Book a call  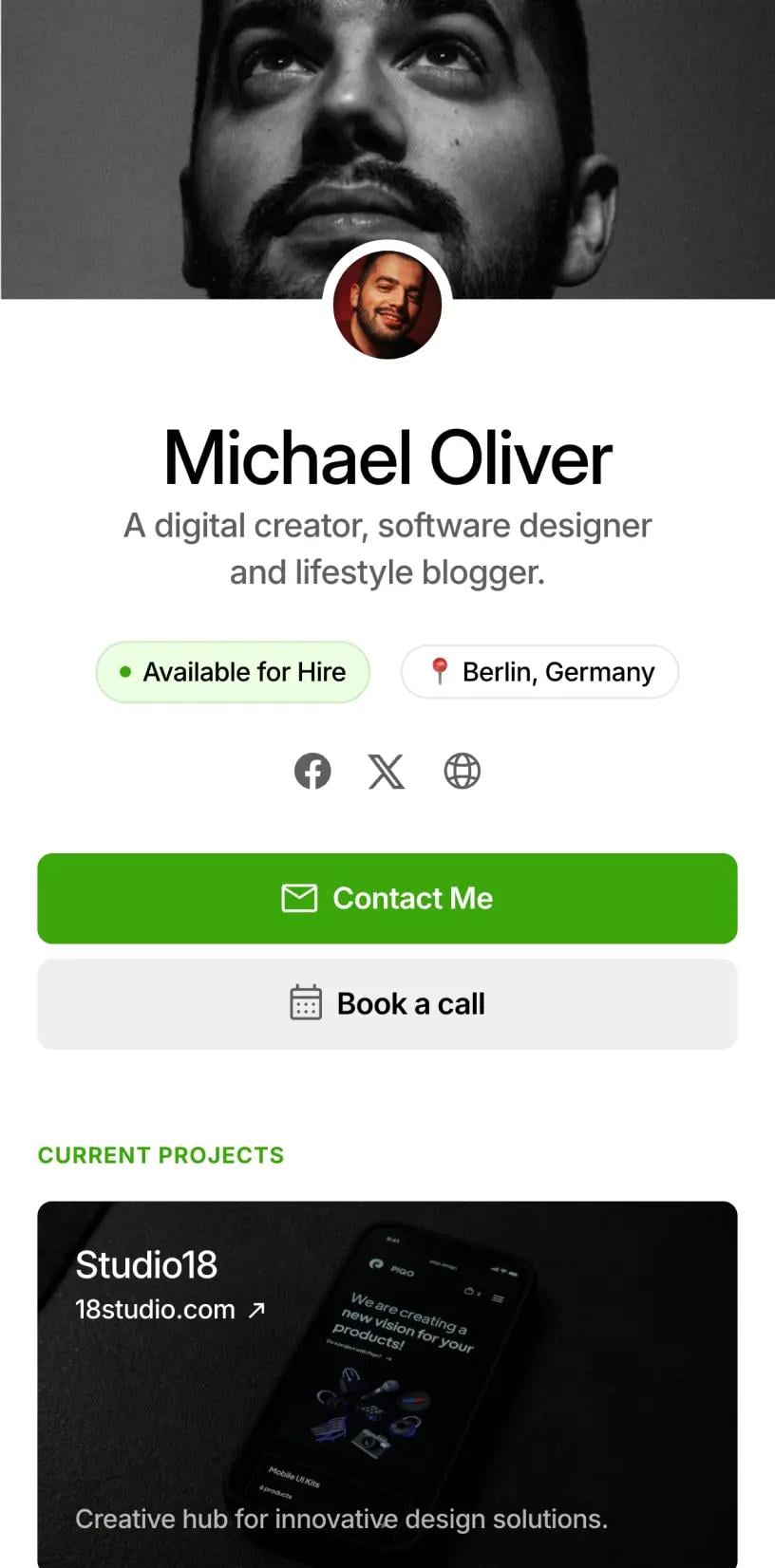click(387, 1003)
